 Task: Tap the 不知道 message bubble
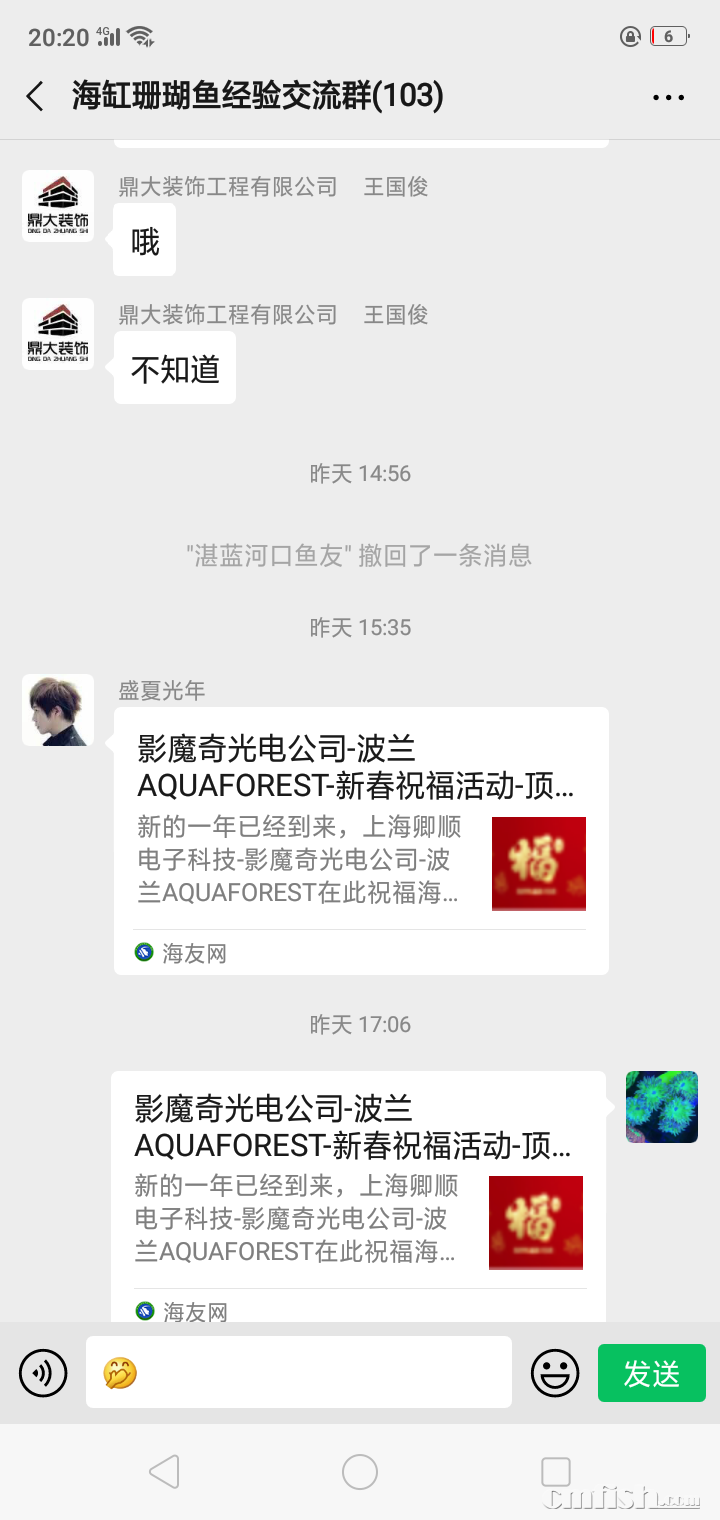[x=174, y=368]
